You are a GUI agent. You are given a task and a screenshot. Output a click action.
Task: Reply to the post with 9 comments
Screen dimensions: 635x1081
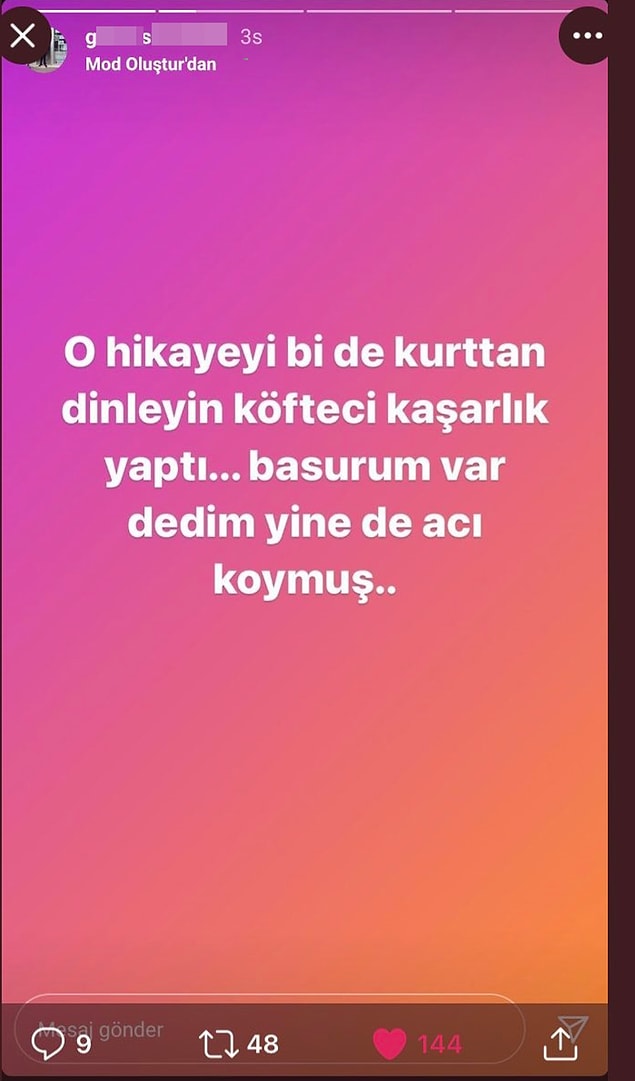pyautogui.click(x=47, y=1044)
